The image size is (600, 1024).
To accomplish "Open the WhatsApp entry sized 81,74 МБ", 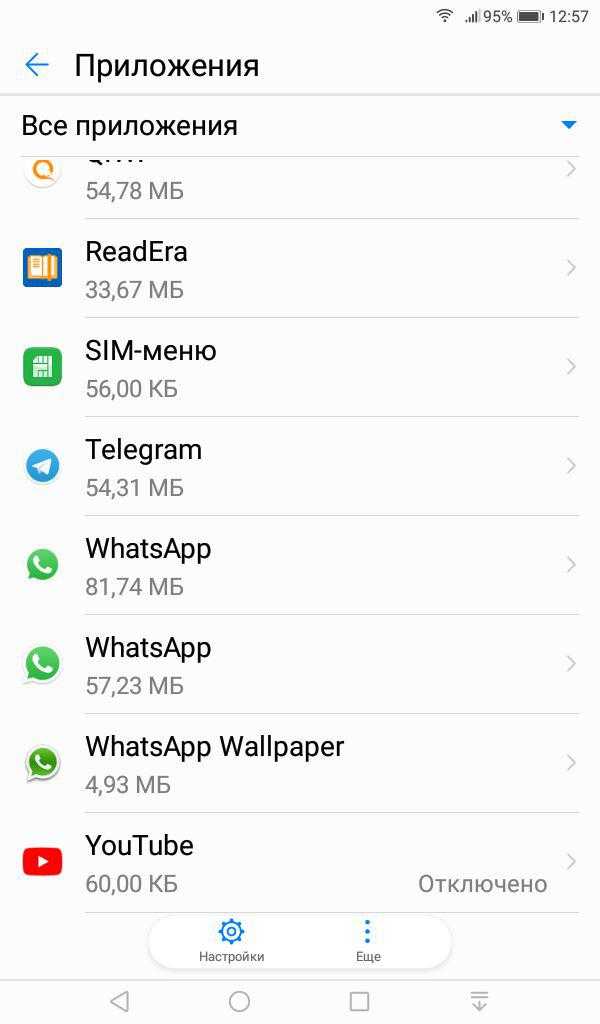I will [300, 565].
